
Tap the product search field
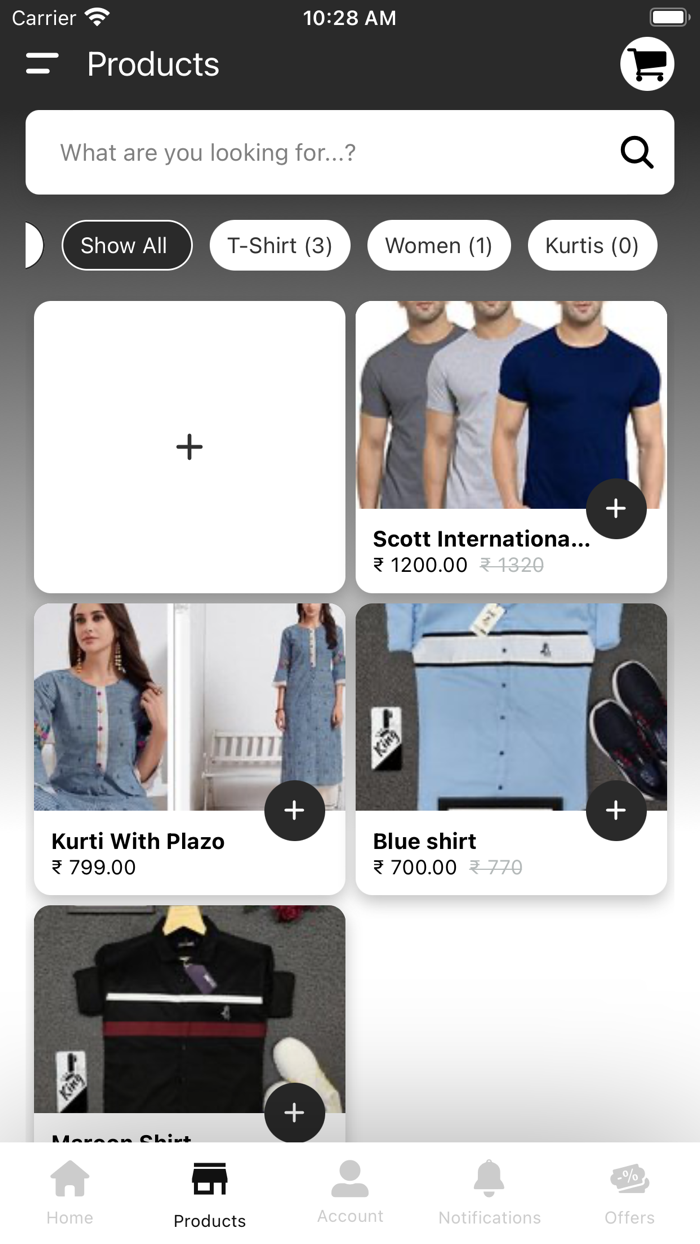pyautogui.click(x=320, y=153)
